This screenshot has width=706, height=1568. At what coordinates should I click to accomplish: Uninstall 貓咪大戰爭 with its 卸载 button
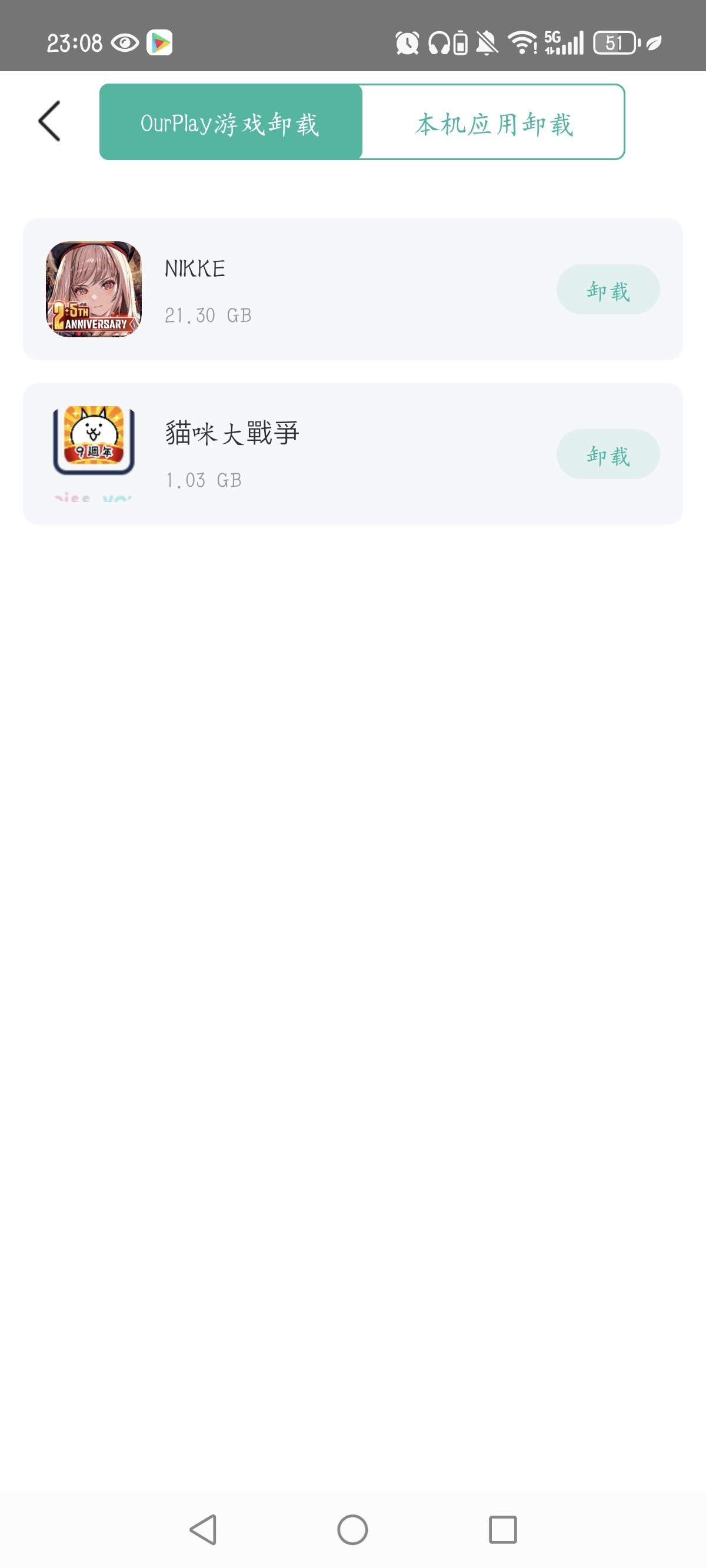(607, 454)
